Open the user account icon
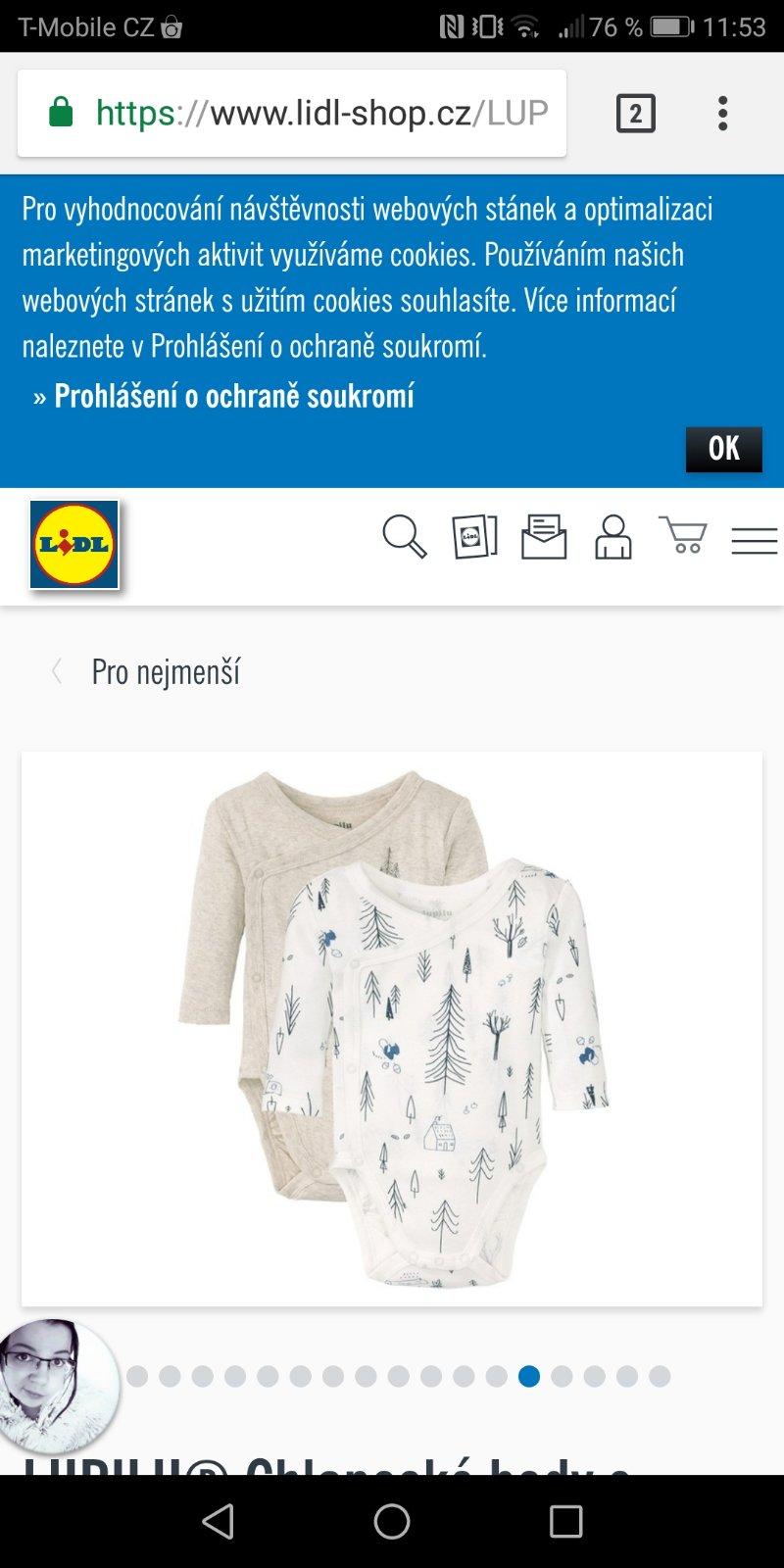The height and width of the screenshot is (1568, 784). point(613,537)
